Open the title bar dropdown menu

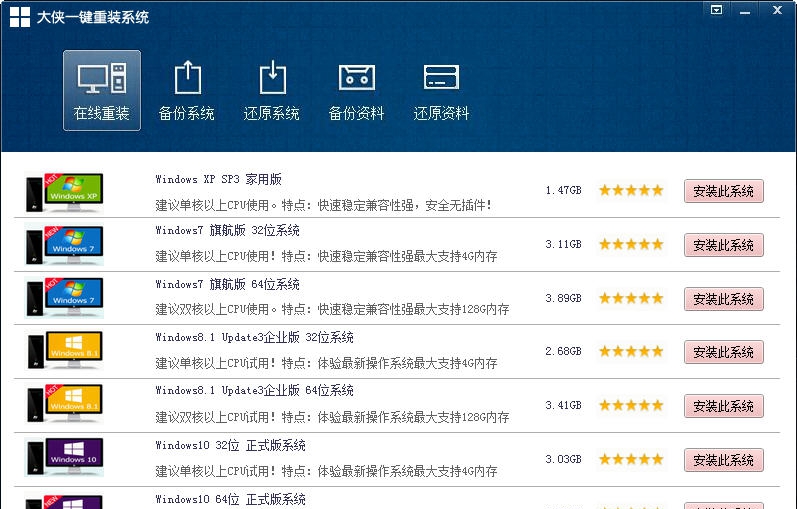[x=717, y=10]
